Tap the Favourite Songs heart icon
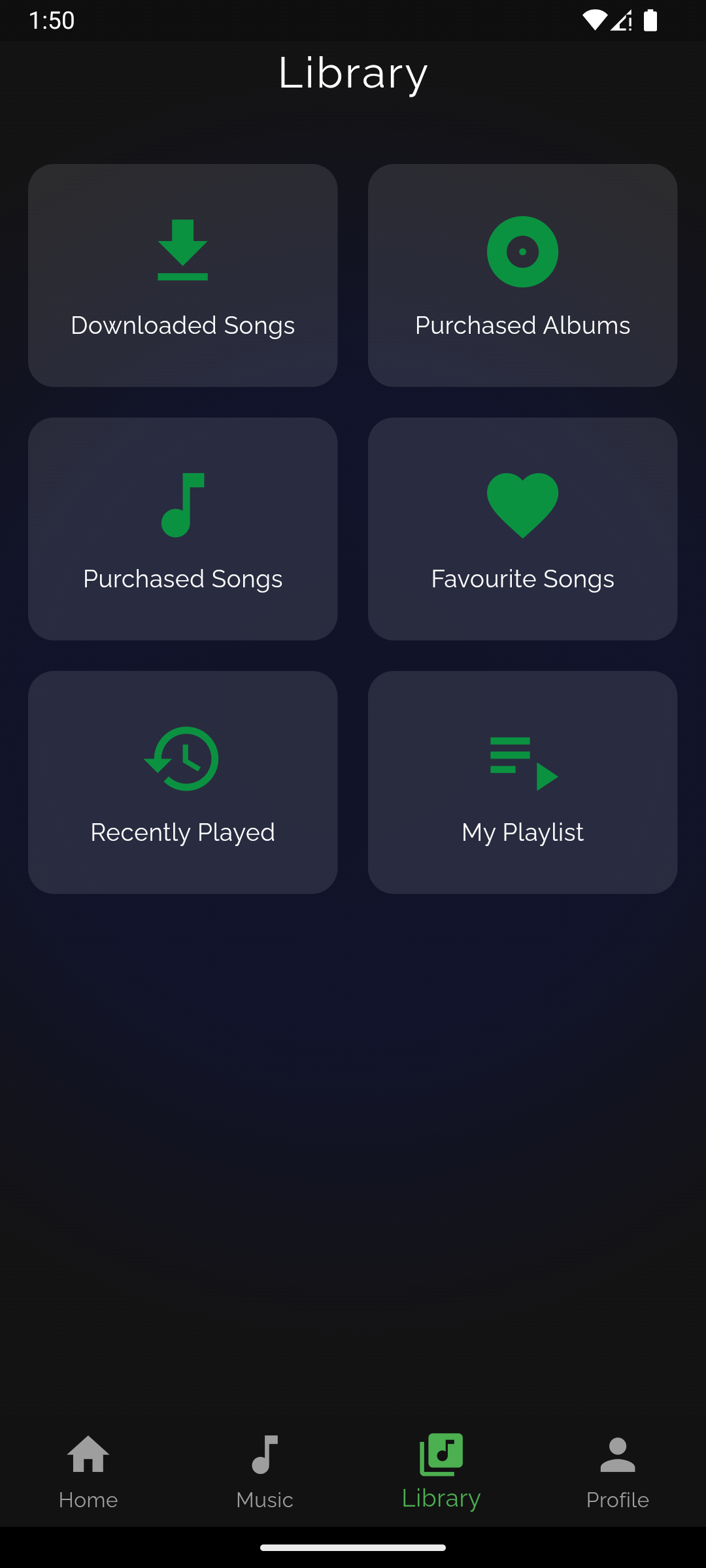The height and width of the screenshot is (1568, 706). point(522,505)
